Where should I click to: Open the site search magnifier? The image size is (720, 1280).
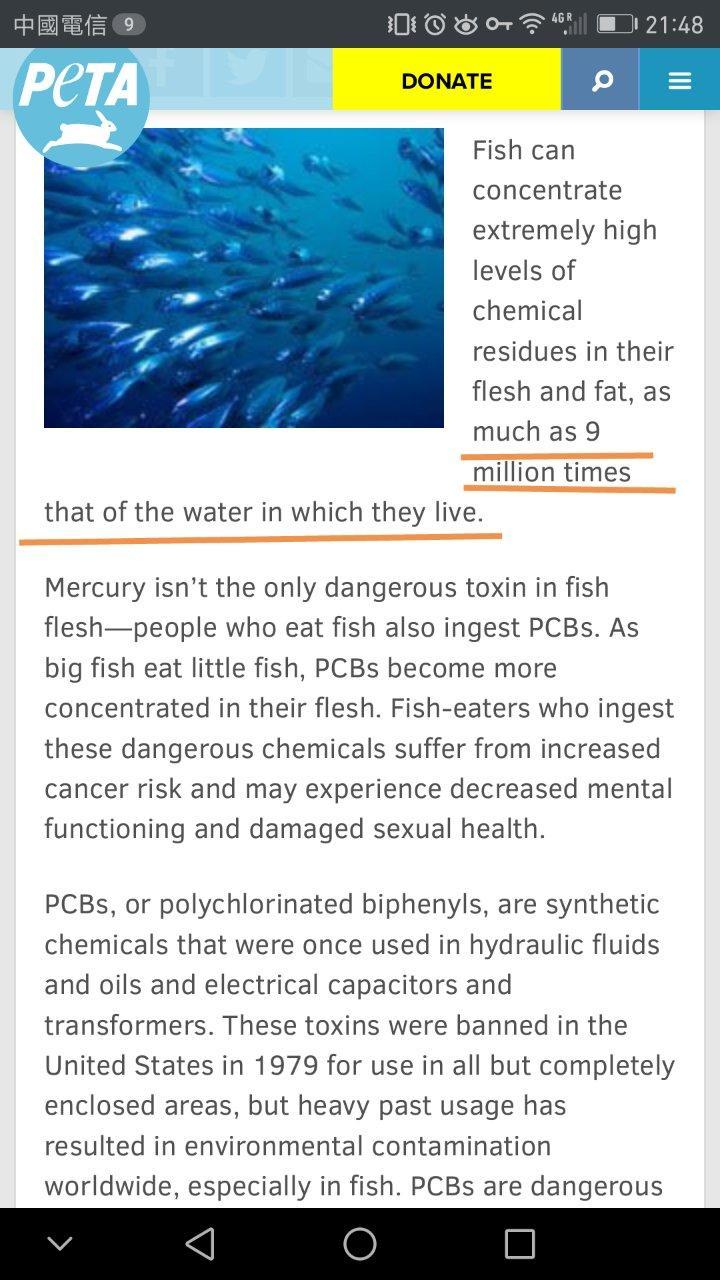point(601,81)
